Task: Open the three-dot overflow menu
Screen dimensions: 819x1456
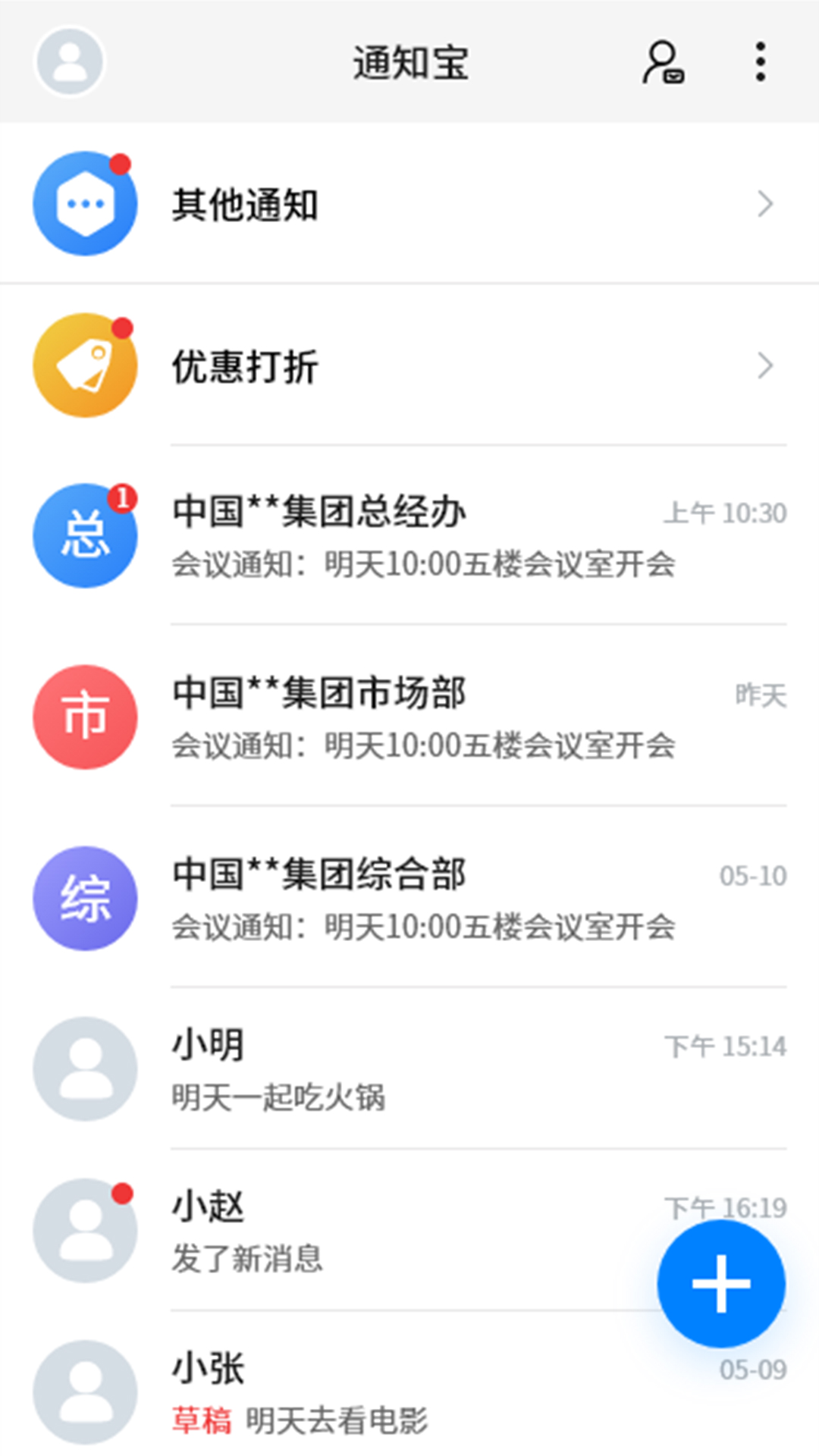Action: click(x=760, y=64)
